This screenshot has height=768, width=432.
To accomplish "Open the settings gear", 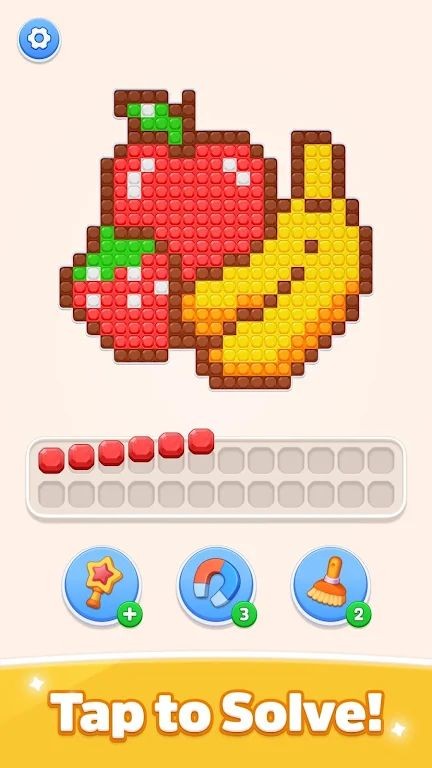I will click(39, 40).
